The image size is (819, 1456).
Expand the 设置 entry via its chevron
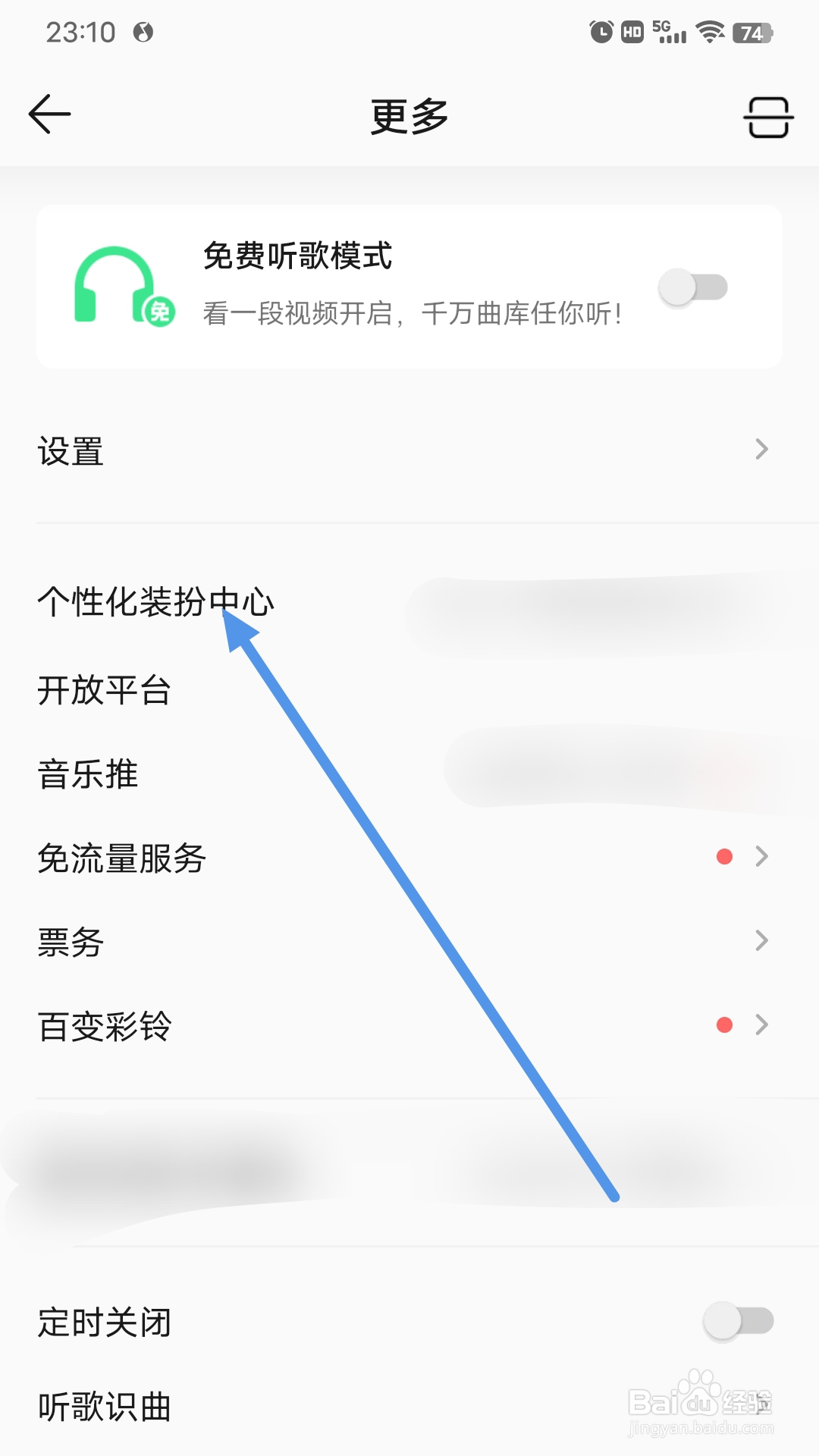point(762,450)
